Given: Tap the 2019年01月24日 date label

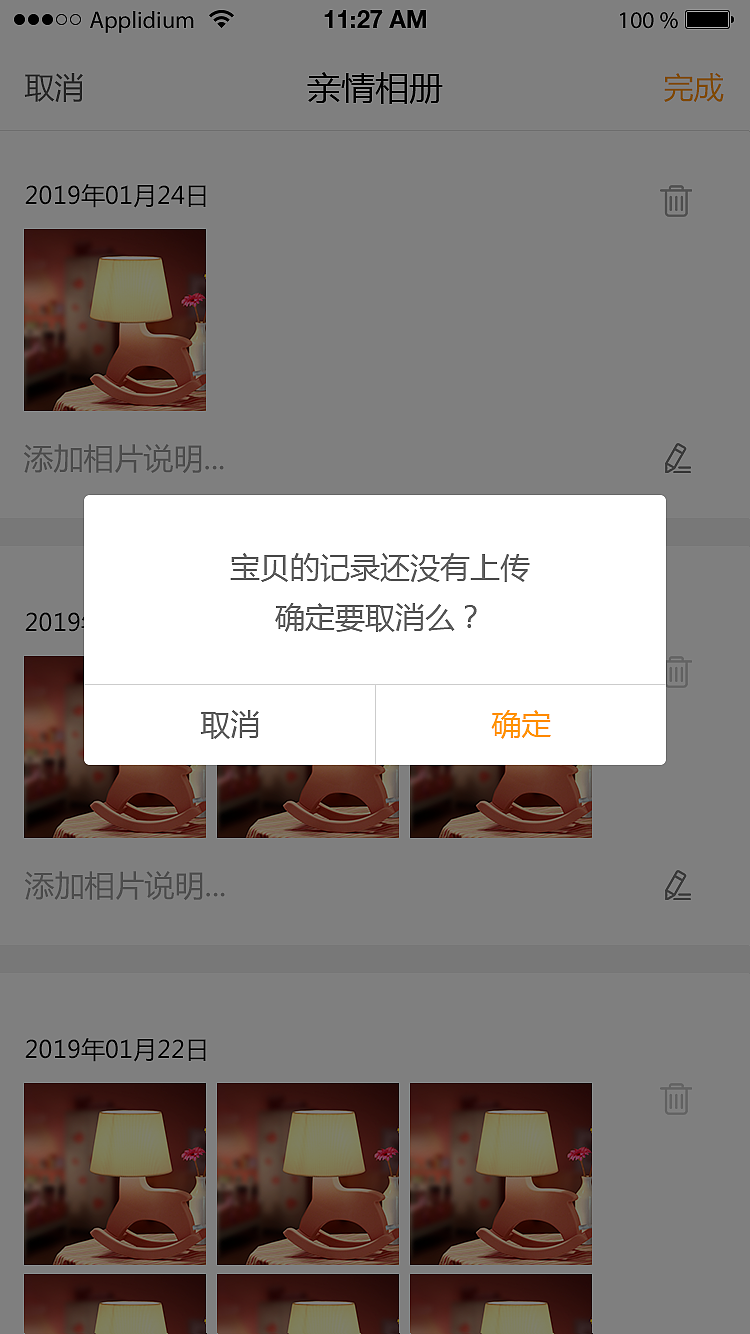Looking at the screenshot, I should 114,196.
